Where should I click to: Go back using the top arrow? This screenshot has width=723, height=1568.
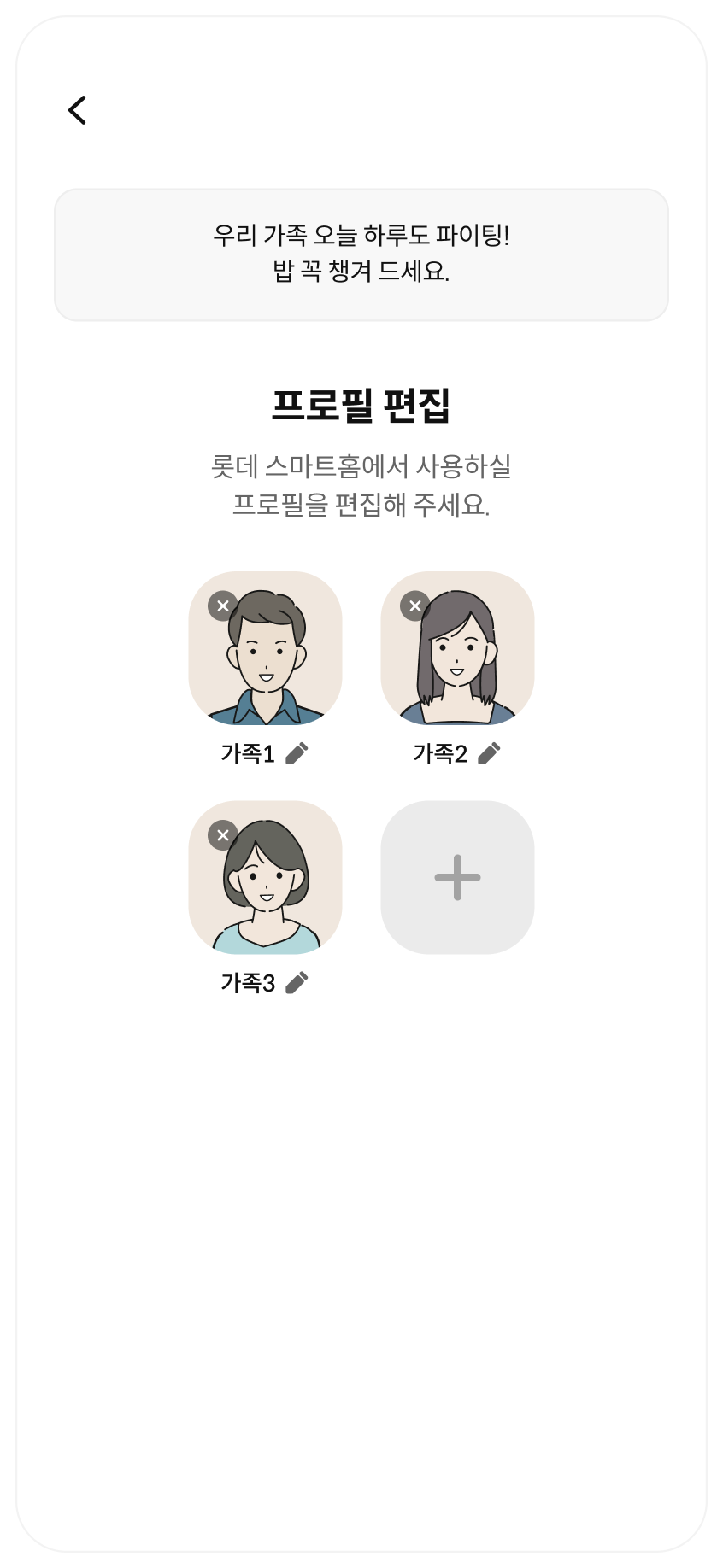(x=78, y=110)
